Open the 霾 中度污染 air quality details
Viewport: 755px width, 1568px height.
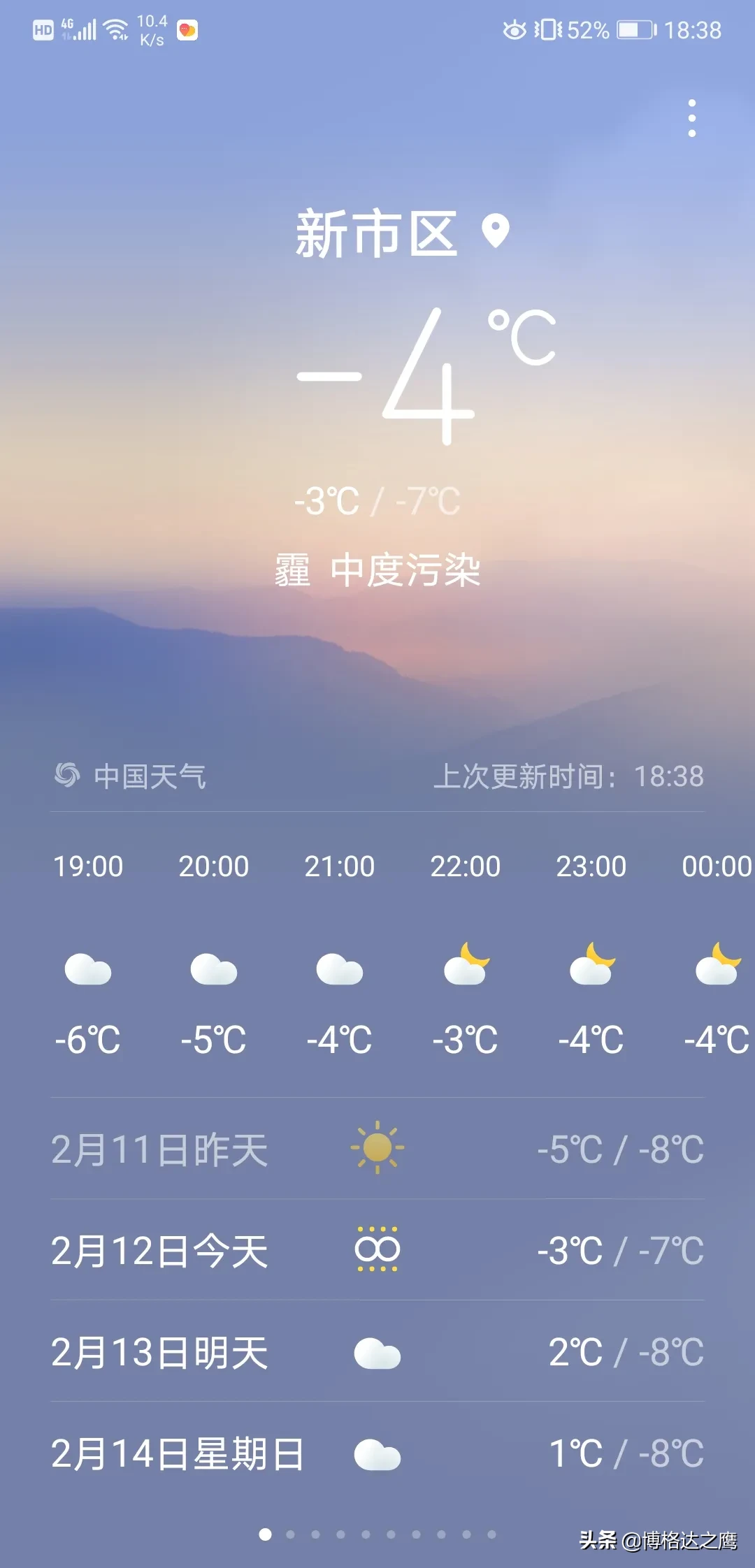[377, 569]
